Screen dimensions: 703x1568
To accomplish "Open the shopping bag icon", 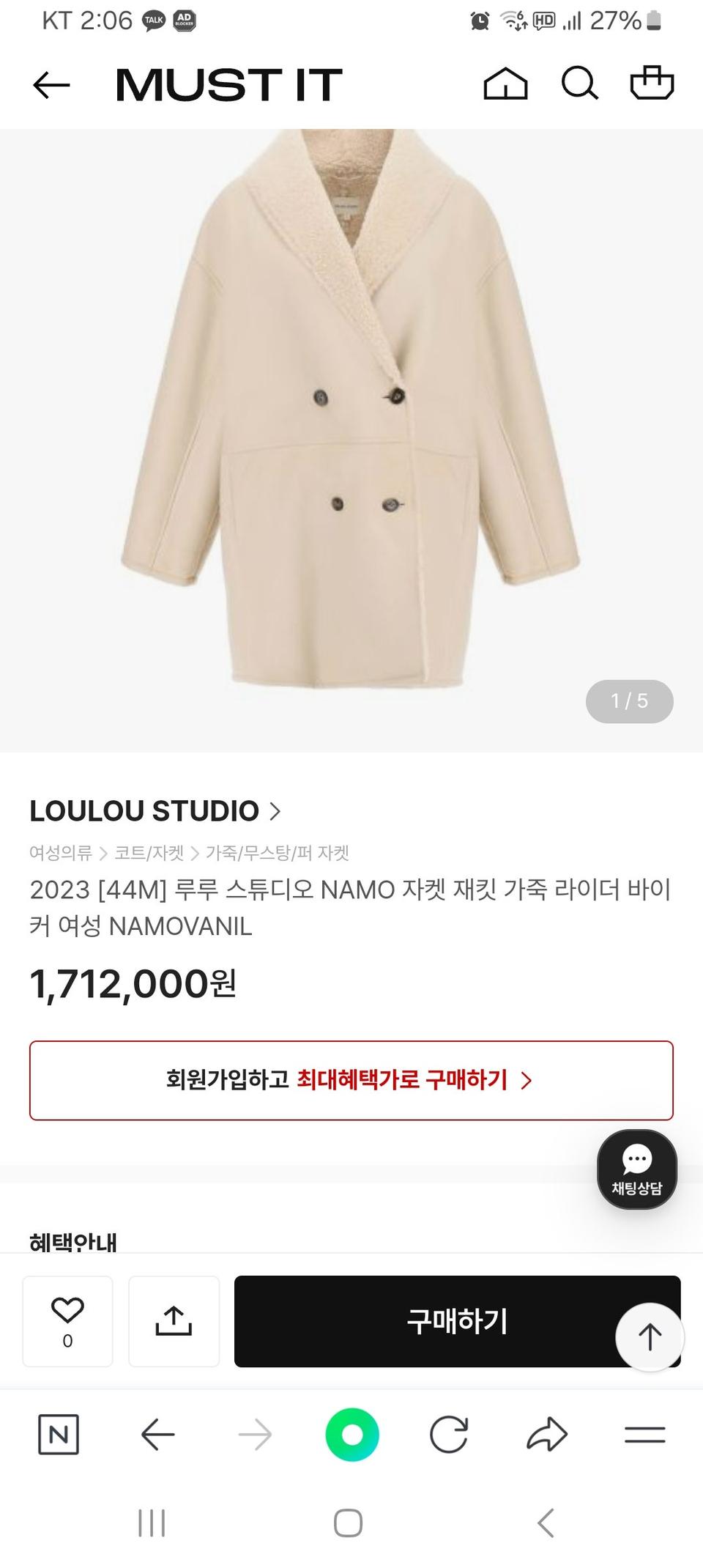I will 650,83.
